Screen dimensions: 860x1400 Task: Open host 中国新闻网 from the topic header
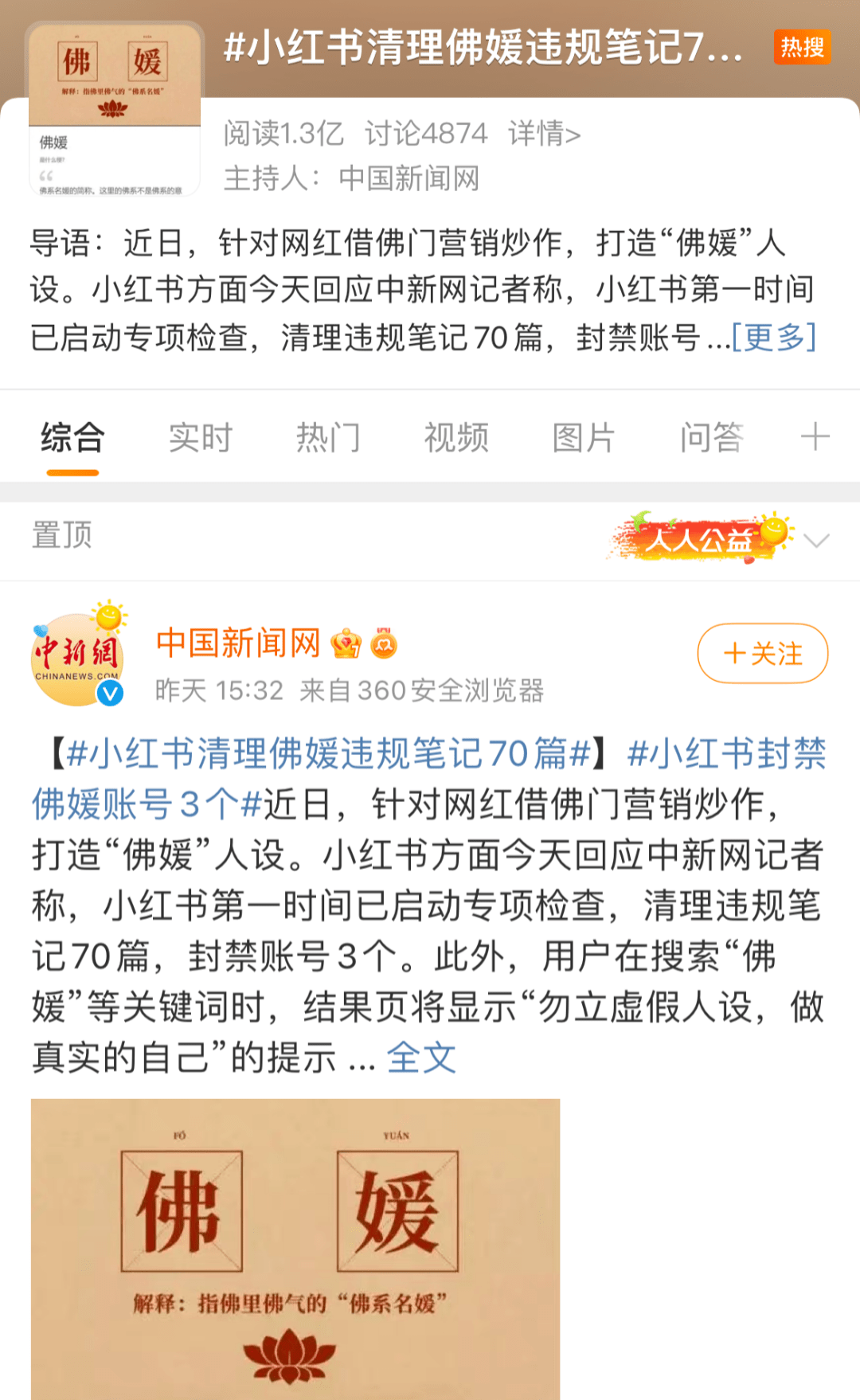(409, 178)
